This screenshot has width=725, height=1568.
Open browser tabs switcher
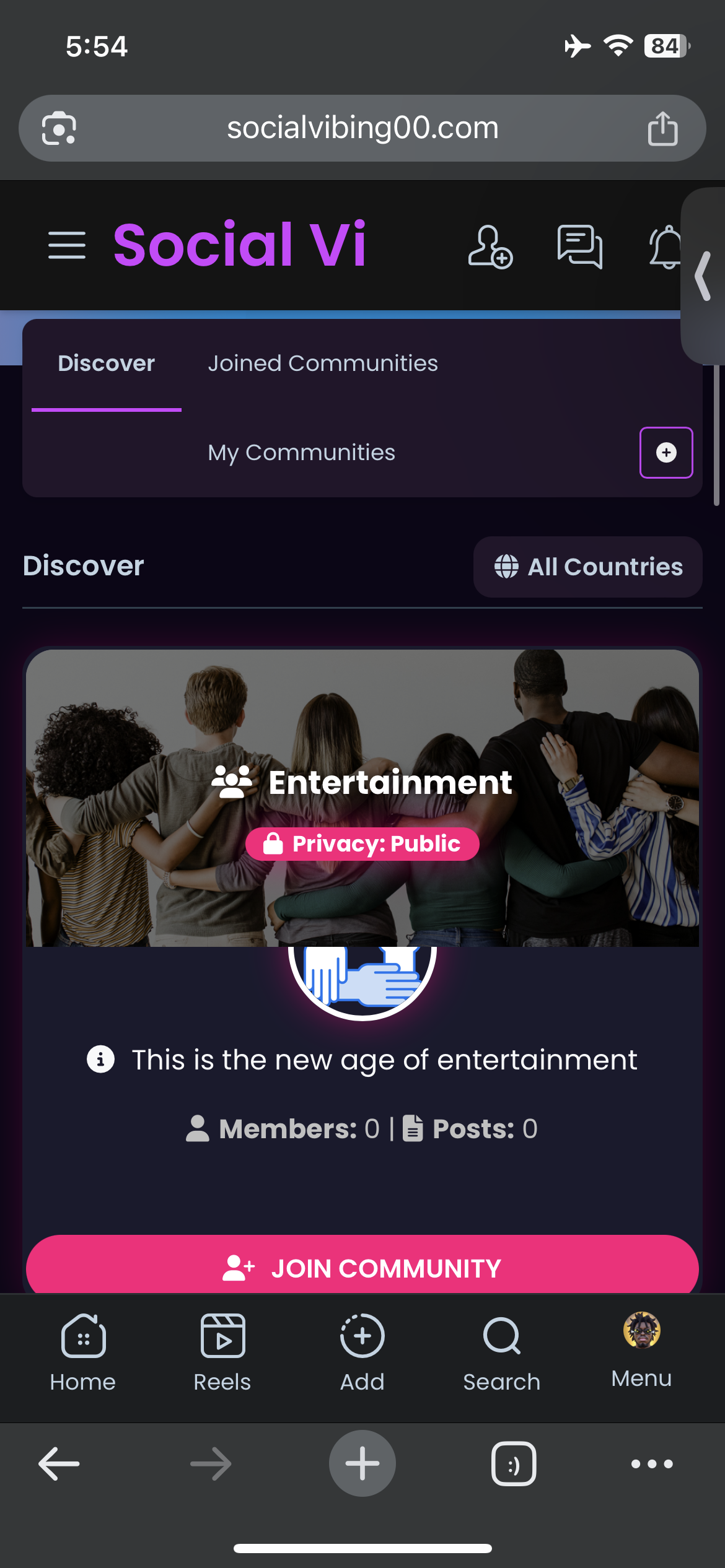[514, 1464]
